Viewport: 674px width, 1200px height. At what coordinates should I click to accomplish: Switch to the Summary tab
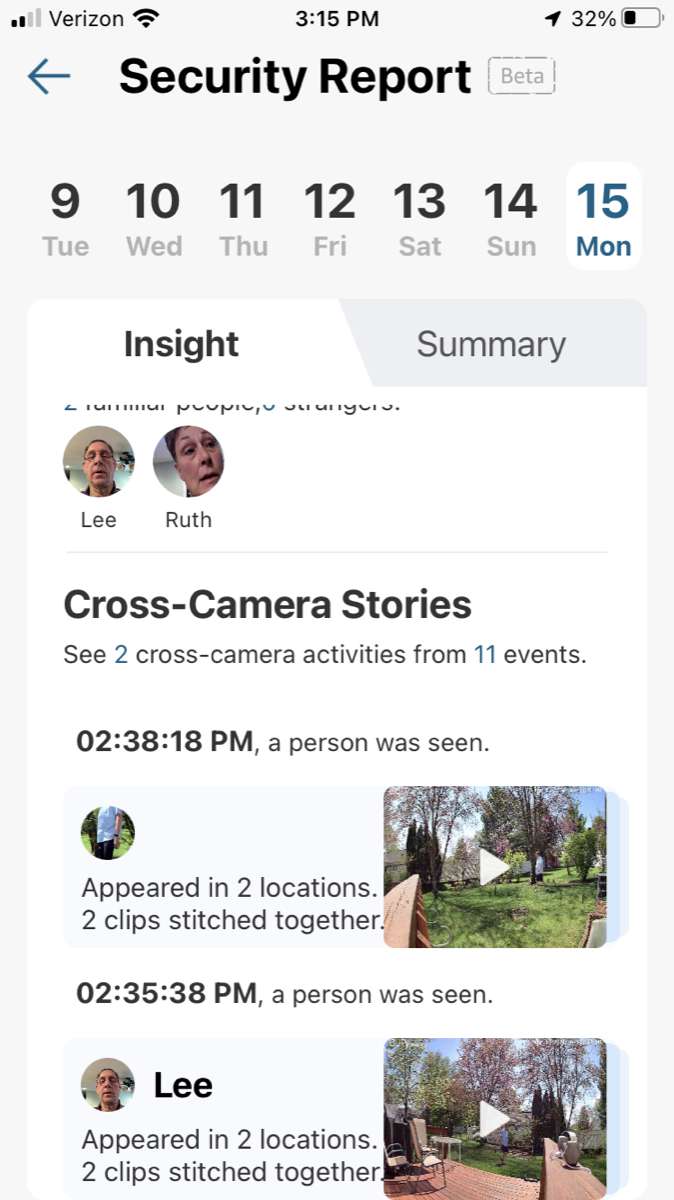(x=491, y=345)
